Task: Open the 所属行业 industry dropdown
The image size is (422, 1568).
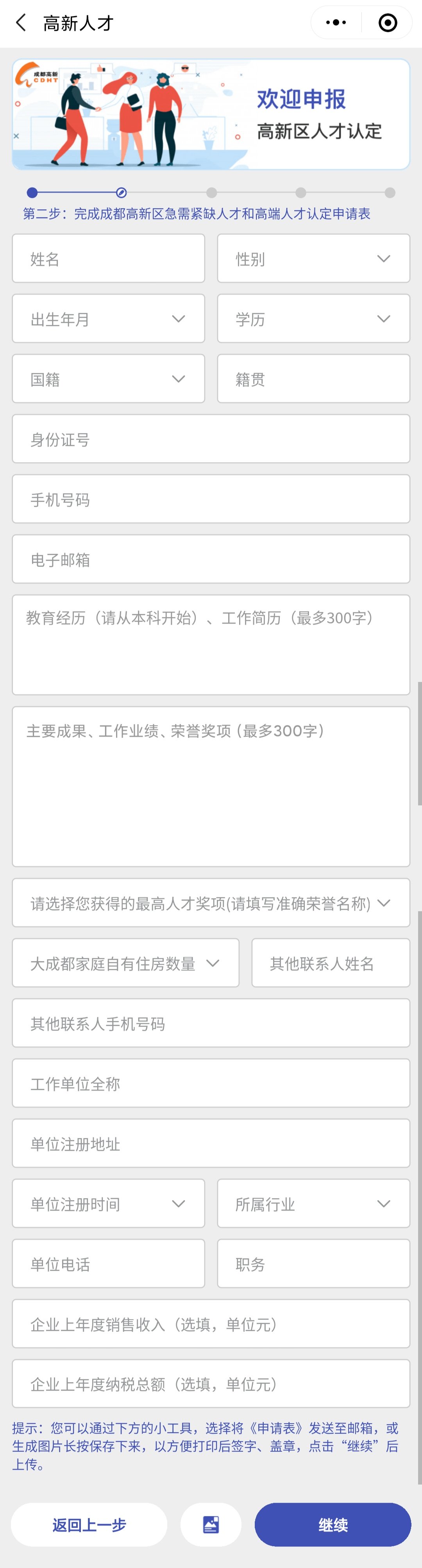Action: (x=313, y=1203)
